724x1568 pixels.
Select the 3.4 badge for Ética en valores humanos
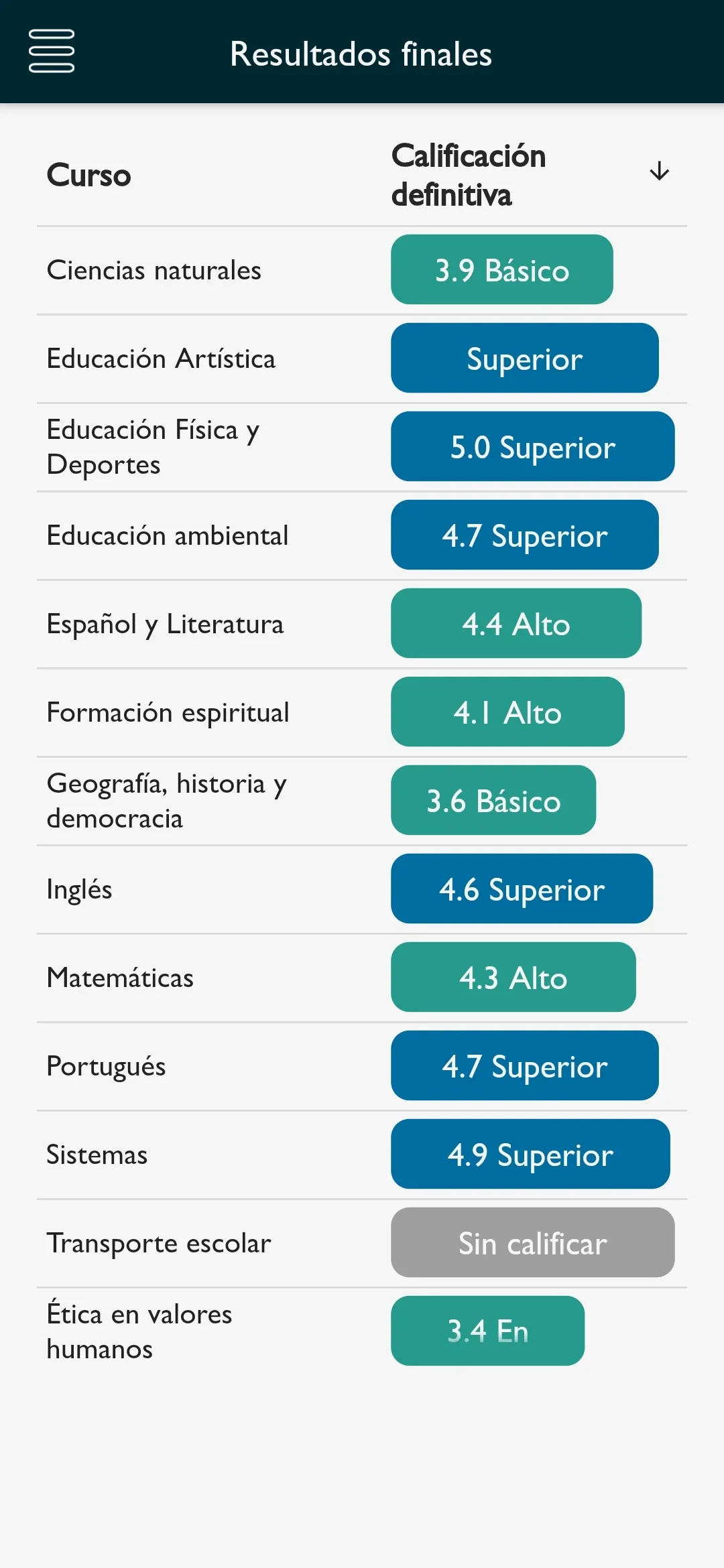pos(487,1331)
